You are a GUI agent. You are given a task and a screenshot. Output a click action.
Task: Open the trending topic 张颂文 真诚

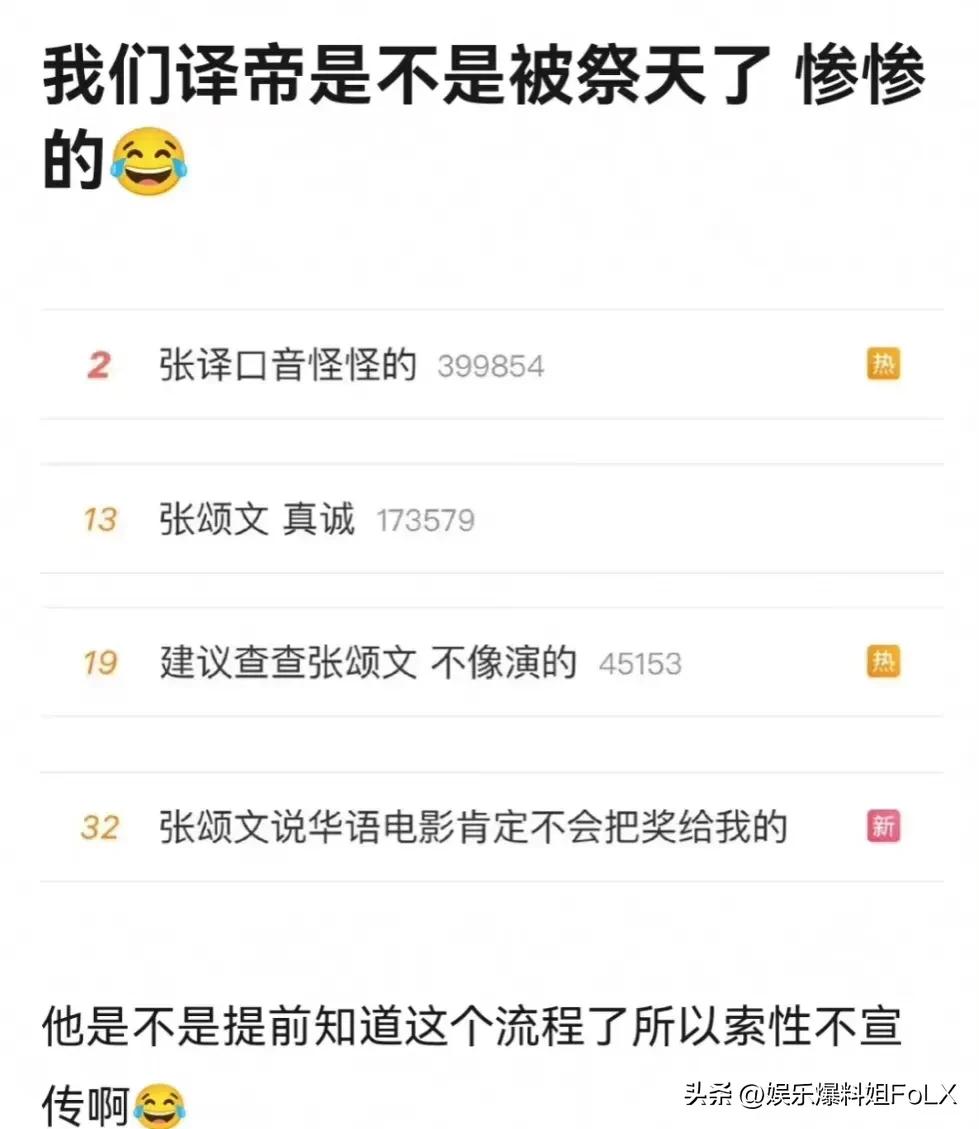click(x=257, y=520)
